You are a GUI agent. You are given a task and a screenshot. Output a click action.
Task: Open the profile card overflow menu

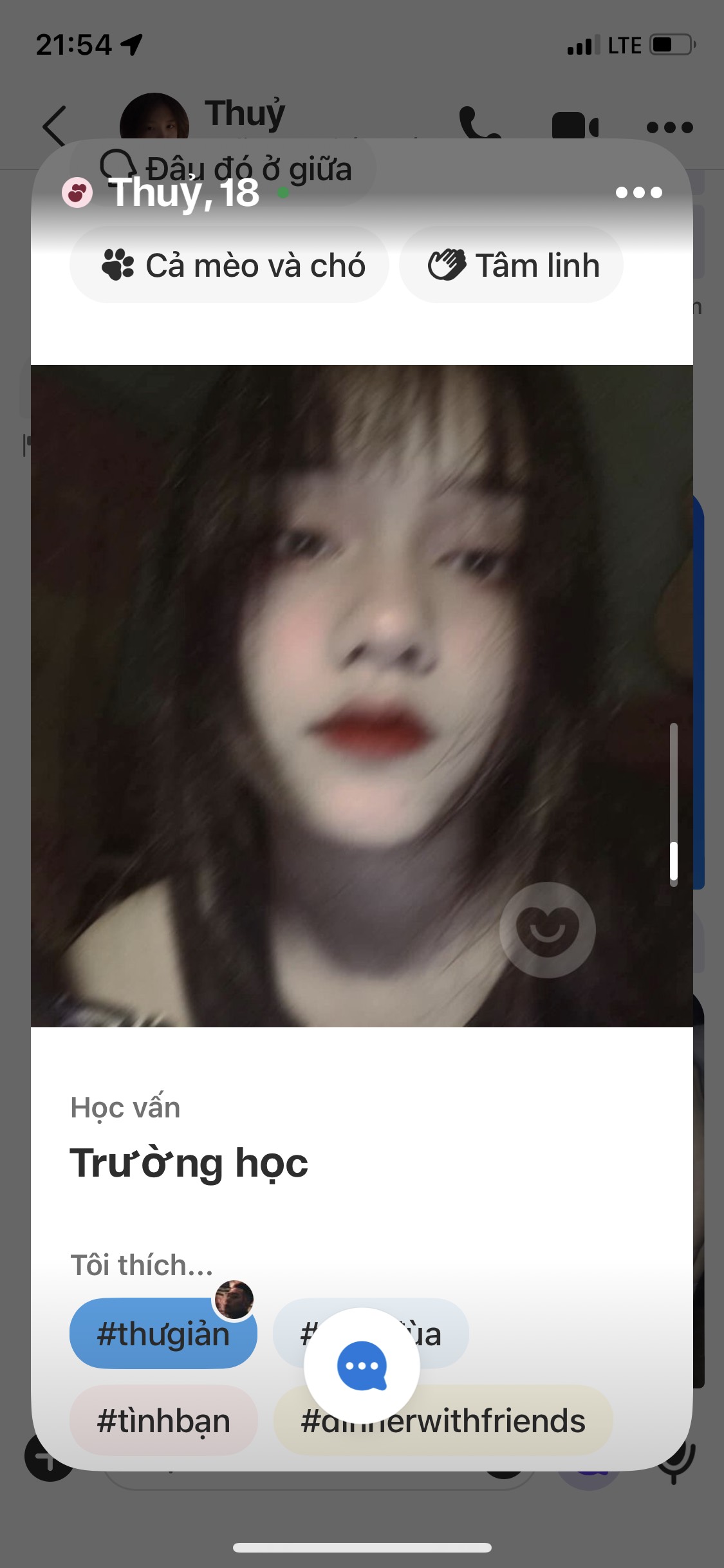638,192
